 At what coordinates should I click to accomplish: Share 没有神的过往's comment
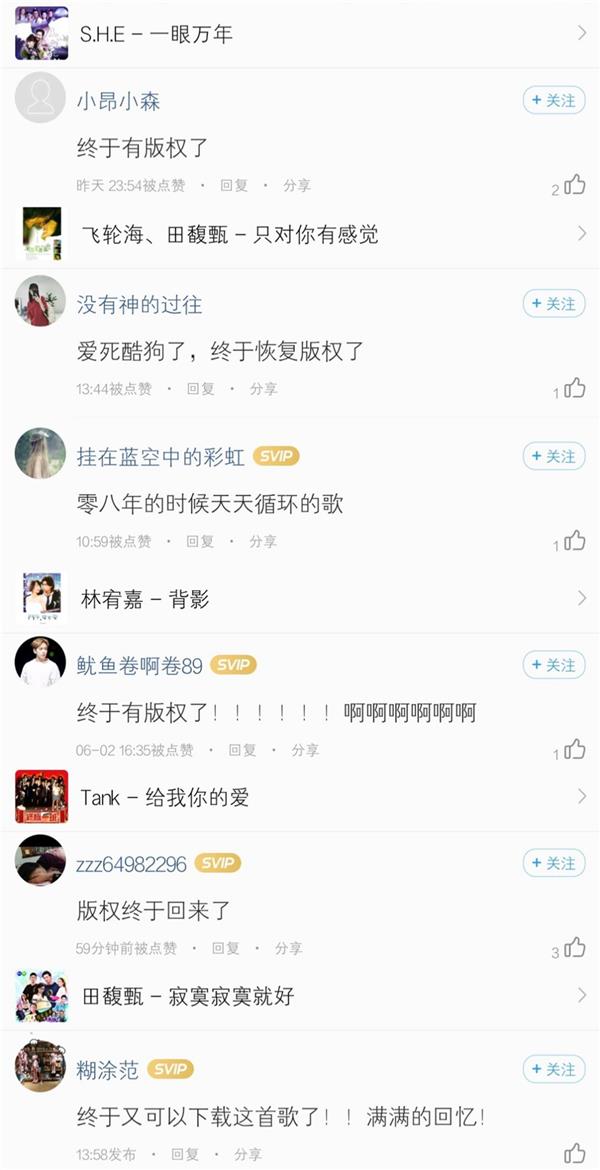click(263, 389)
